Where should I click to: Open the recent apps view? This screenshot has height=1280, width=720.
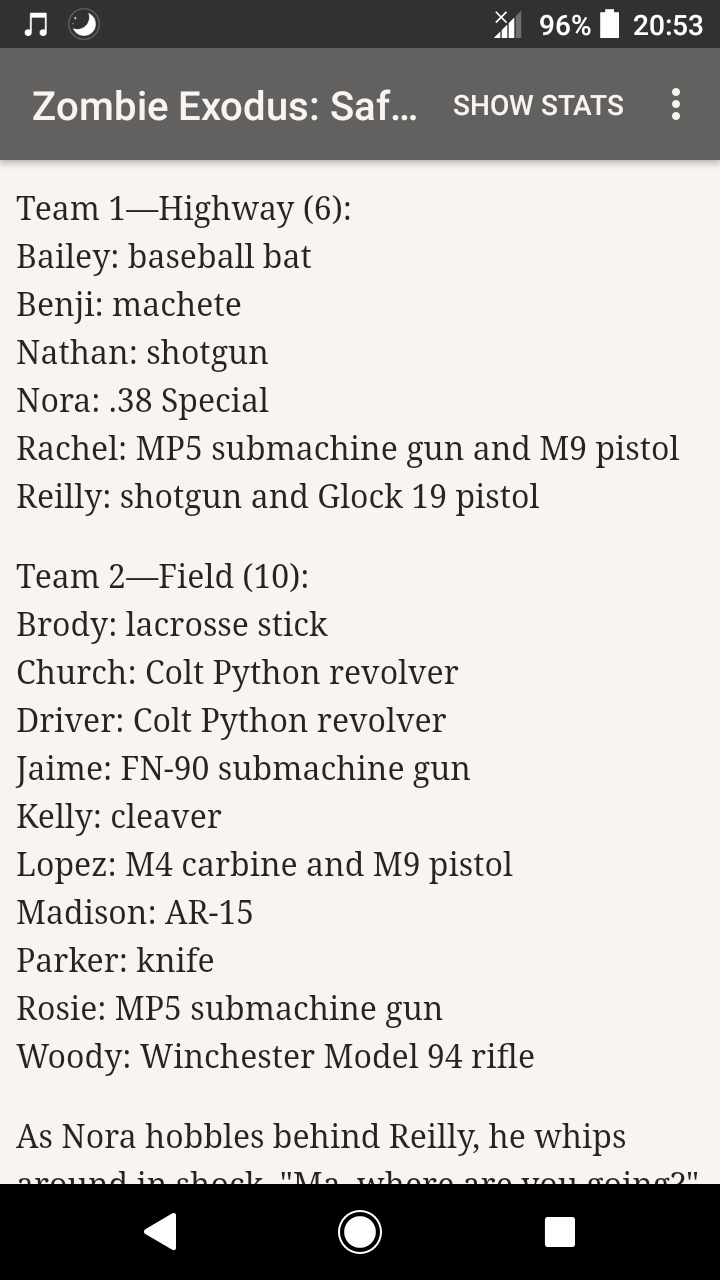click(559, 1231)
